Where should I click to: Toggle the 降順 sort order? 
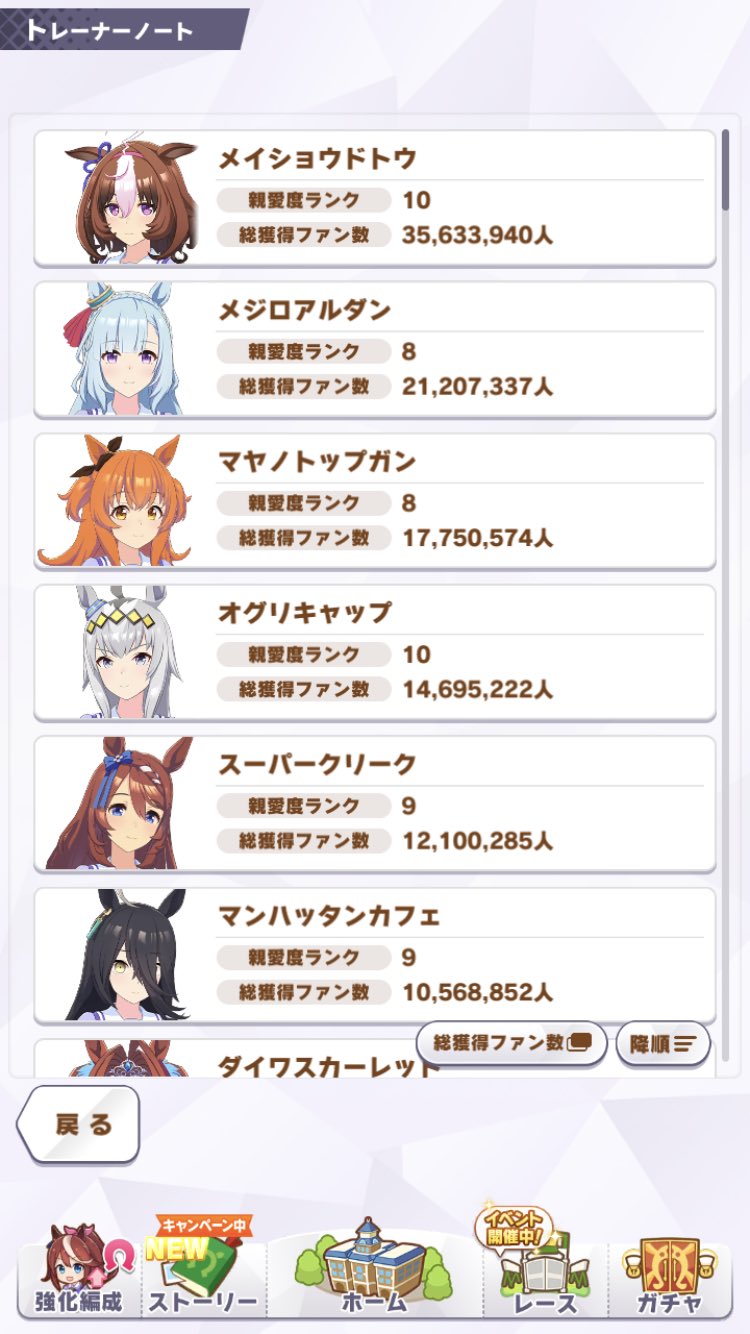click(663, 1043)
